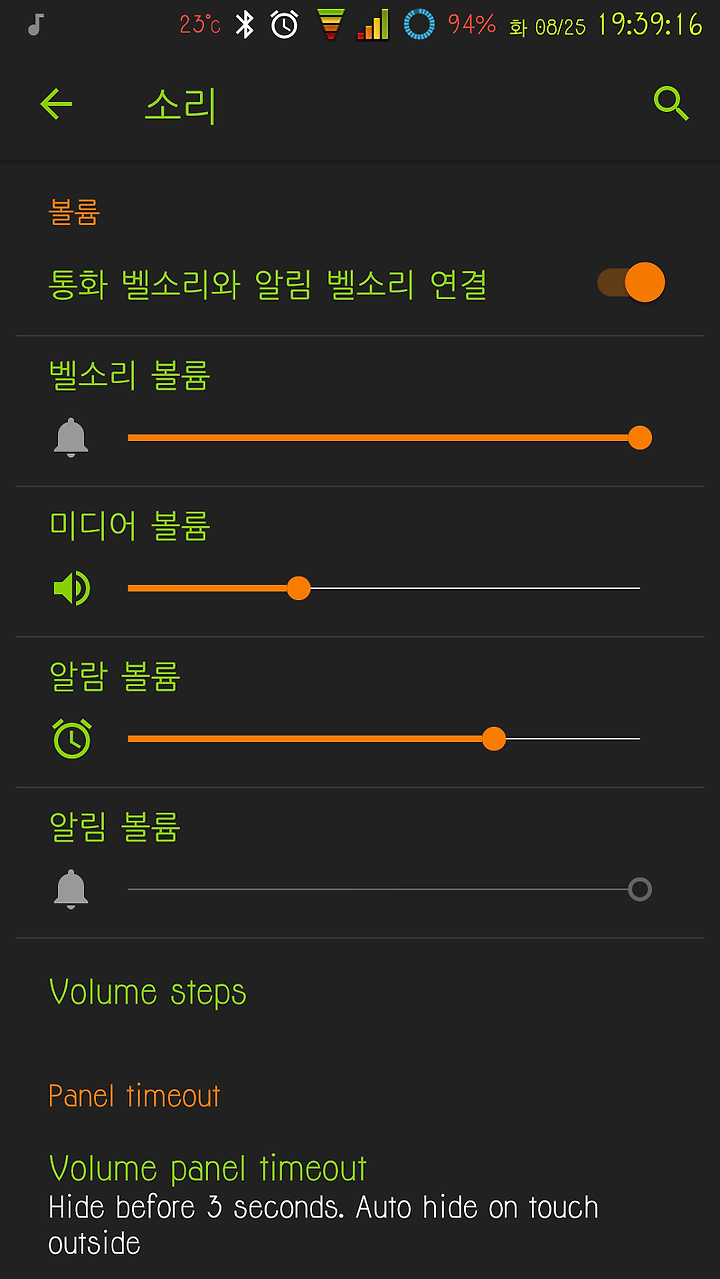
Task: Open search in sound settings
Action: 671,104
